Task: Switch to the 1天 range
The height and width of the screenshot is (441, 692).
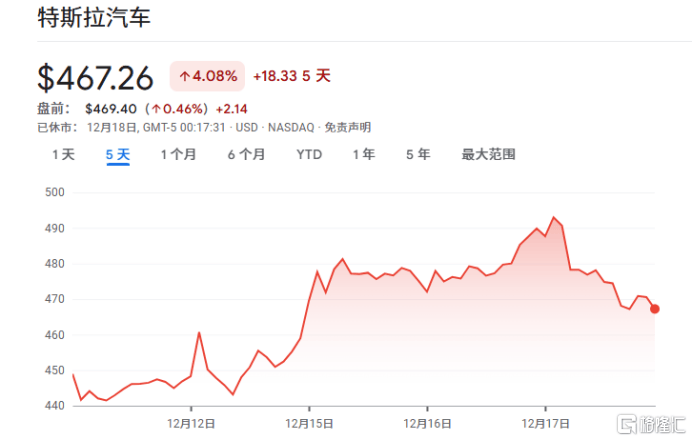Action: pyautogui.click(x=63, y=155)
